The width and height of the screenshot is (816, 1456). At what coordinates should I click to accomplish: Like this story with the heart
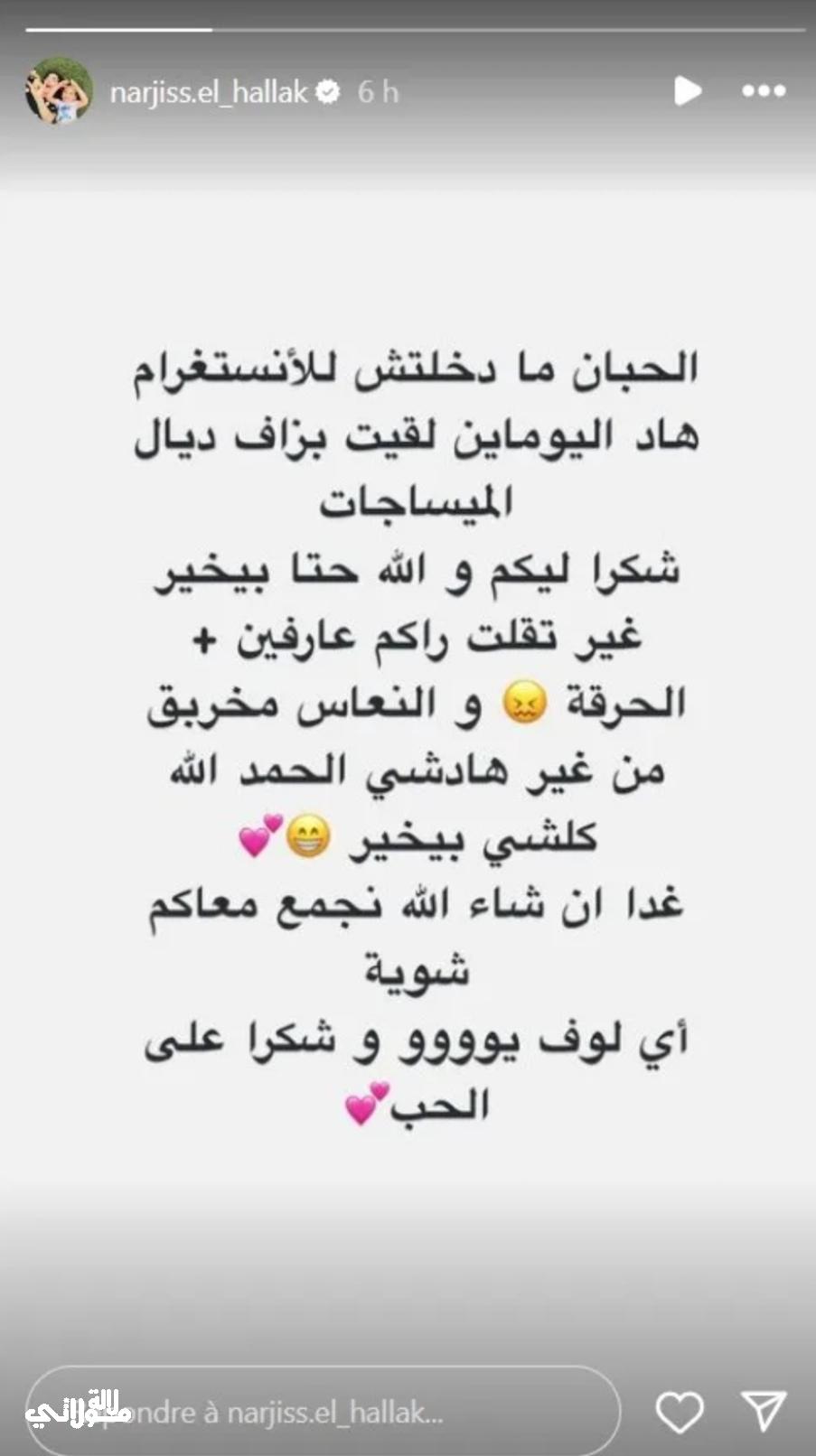click(680, 1412)
